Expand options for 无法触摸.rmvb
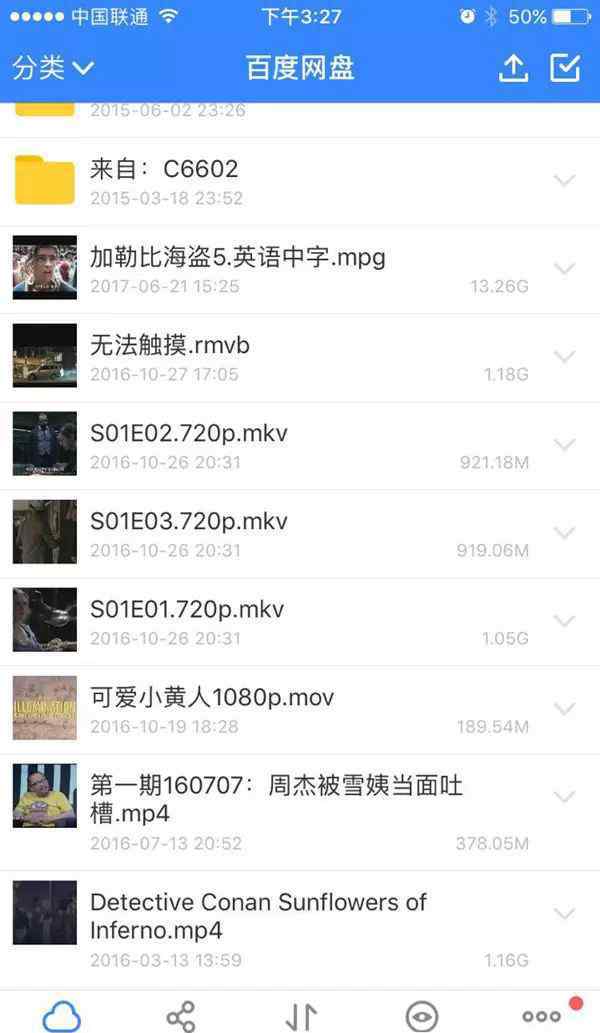Screen dimensions: 600x1033 tap(564, 356)
